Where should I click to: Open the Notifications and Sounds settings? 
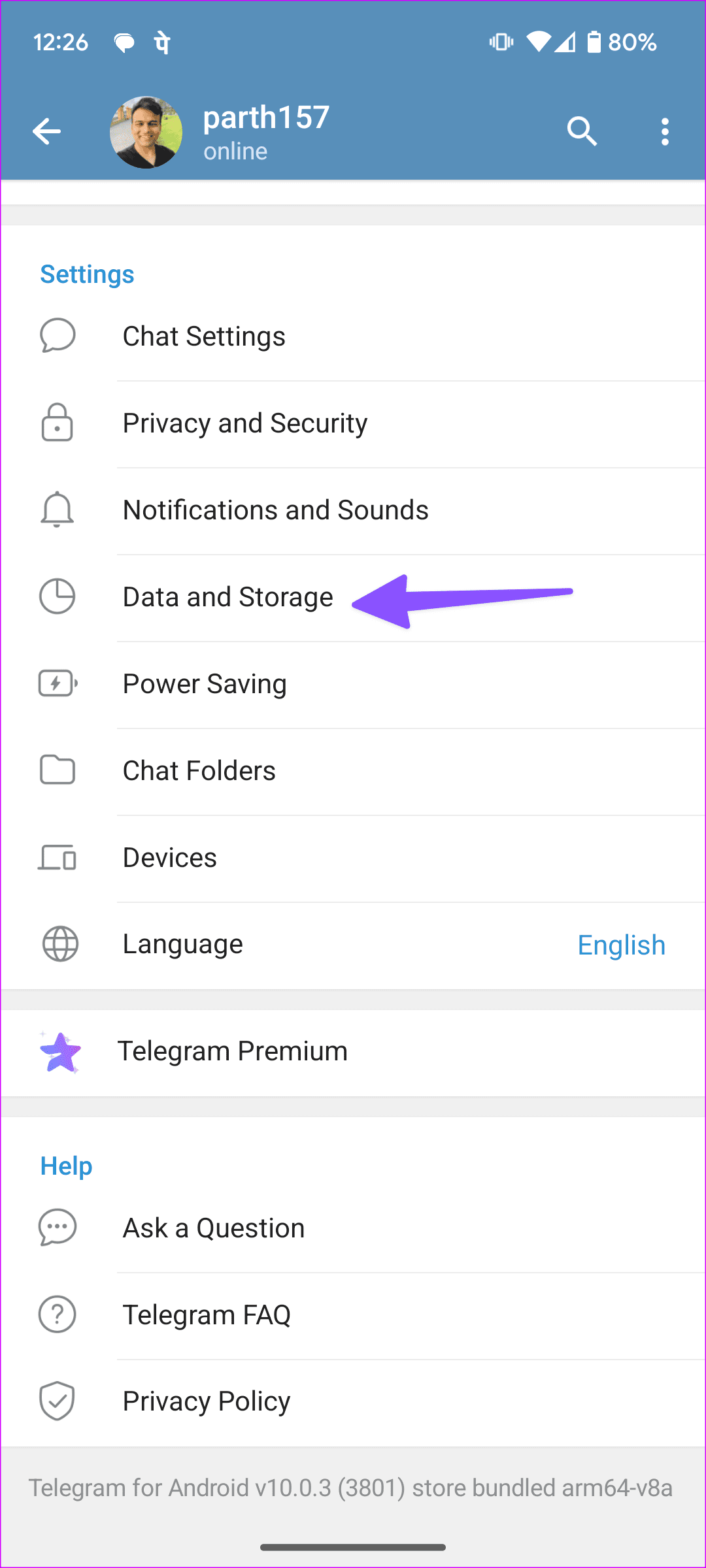coord(275,510)
